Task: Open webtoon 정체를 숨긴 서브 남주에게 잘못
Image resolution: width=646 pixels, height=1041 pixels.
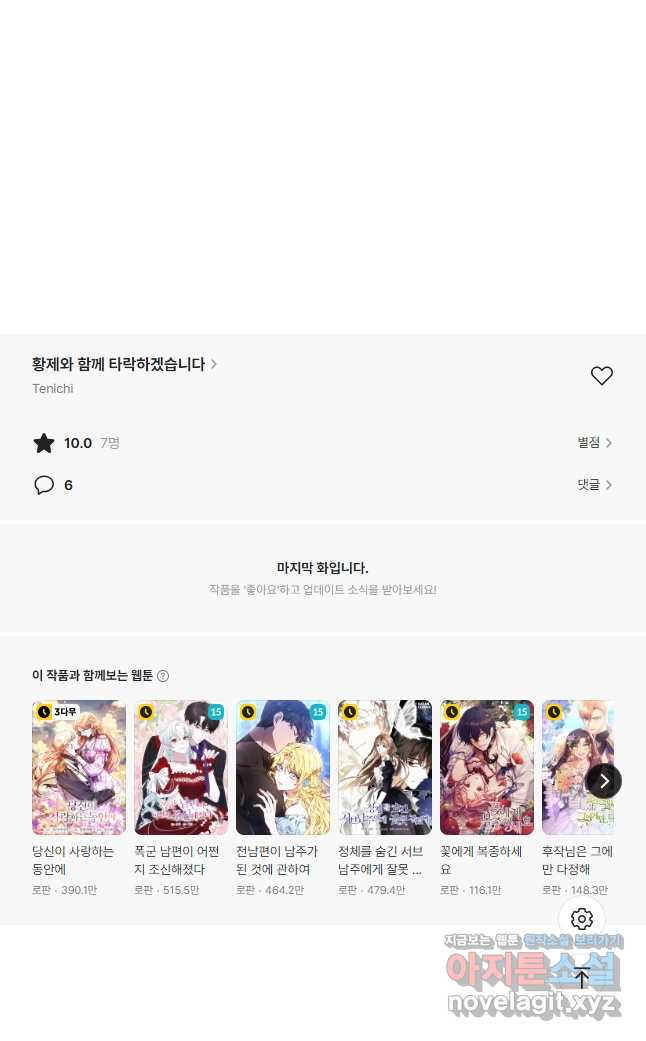Action: click(x=385, y=767)
